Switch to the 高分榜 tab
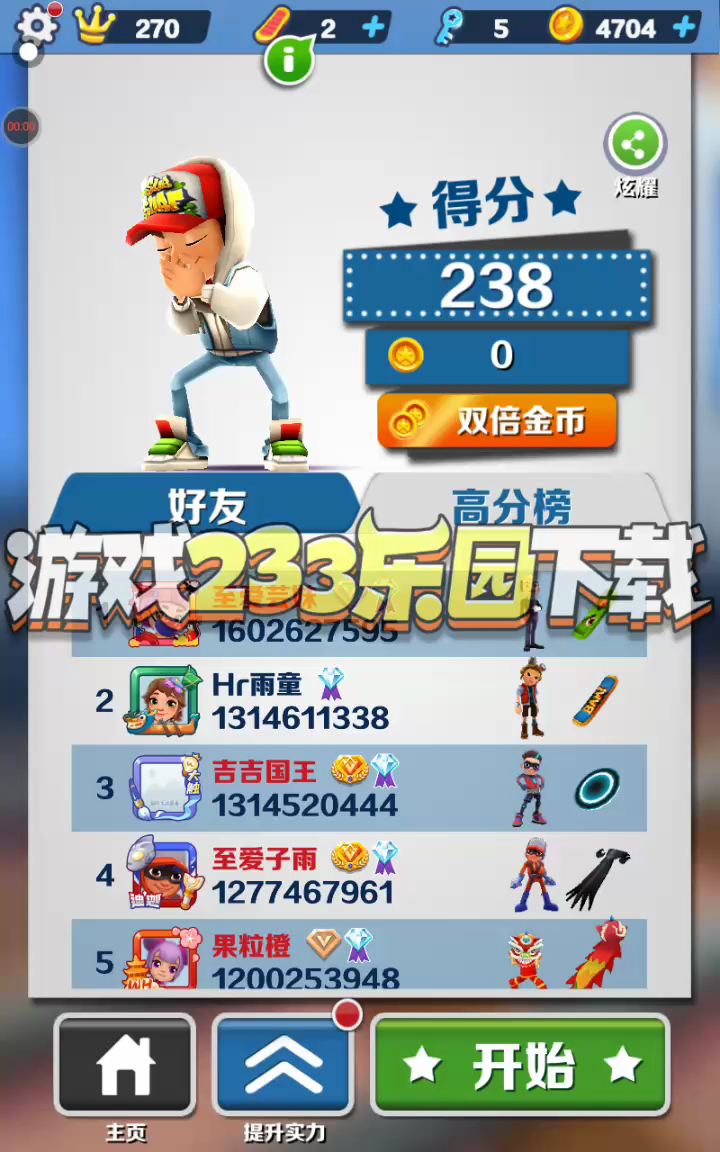 coord(512,505)
